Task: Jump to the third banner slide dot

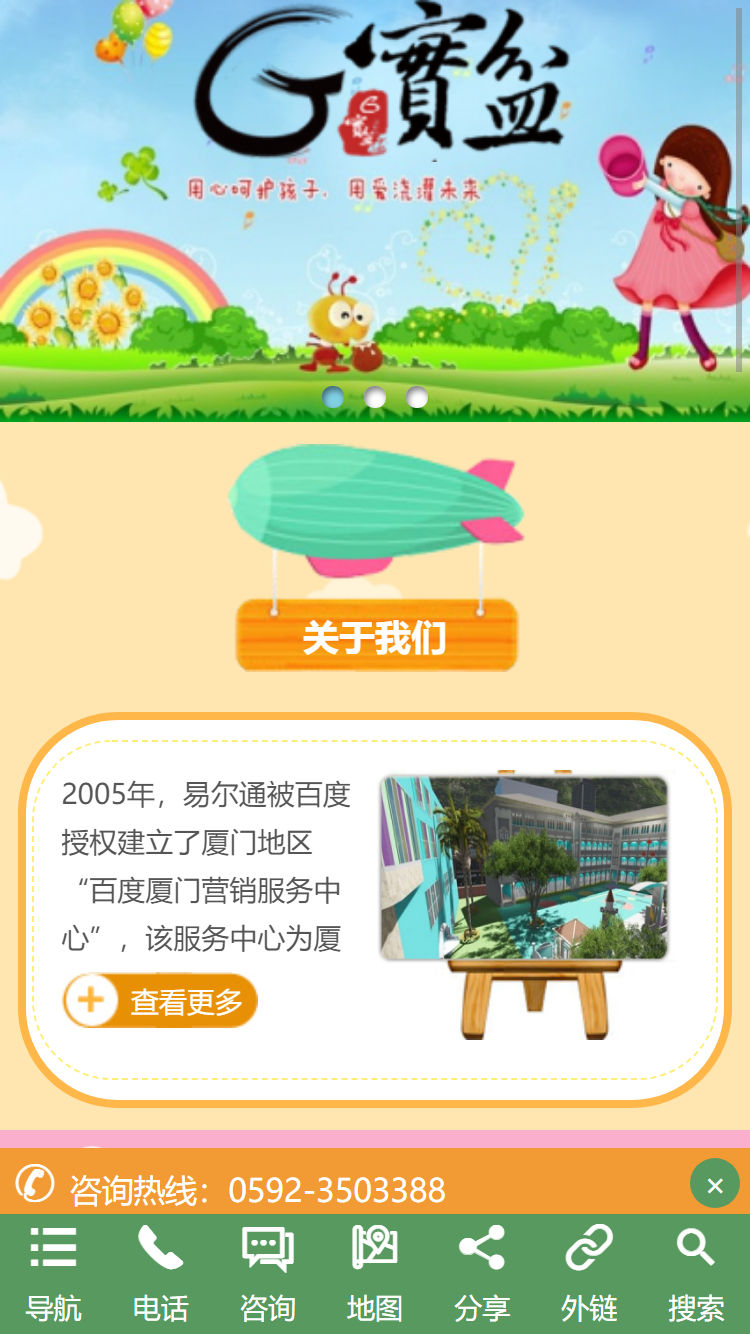Action: [417, 398]
